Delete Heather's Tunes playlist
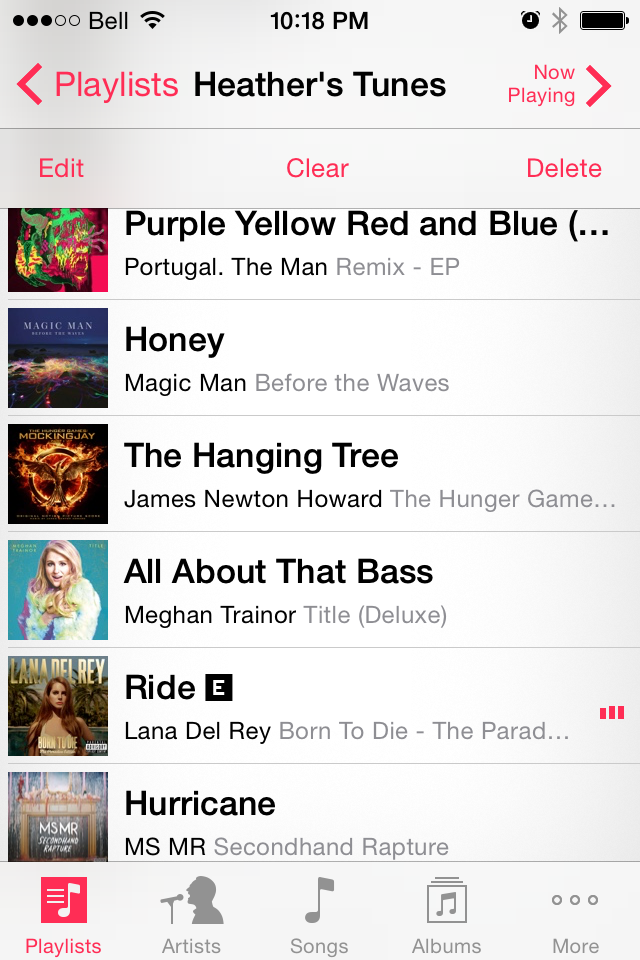 click(564, 168)
